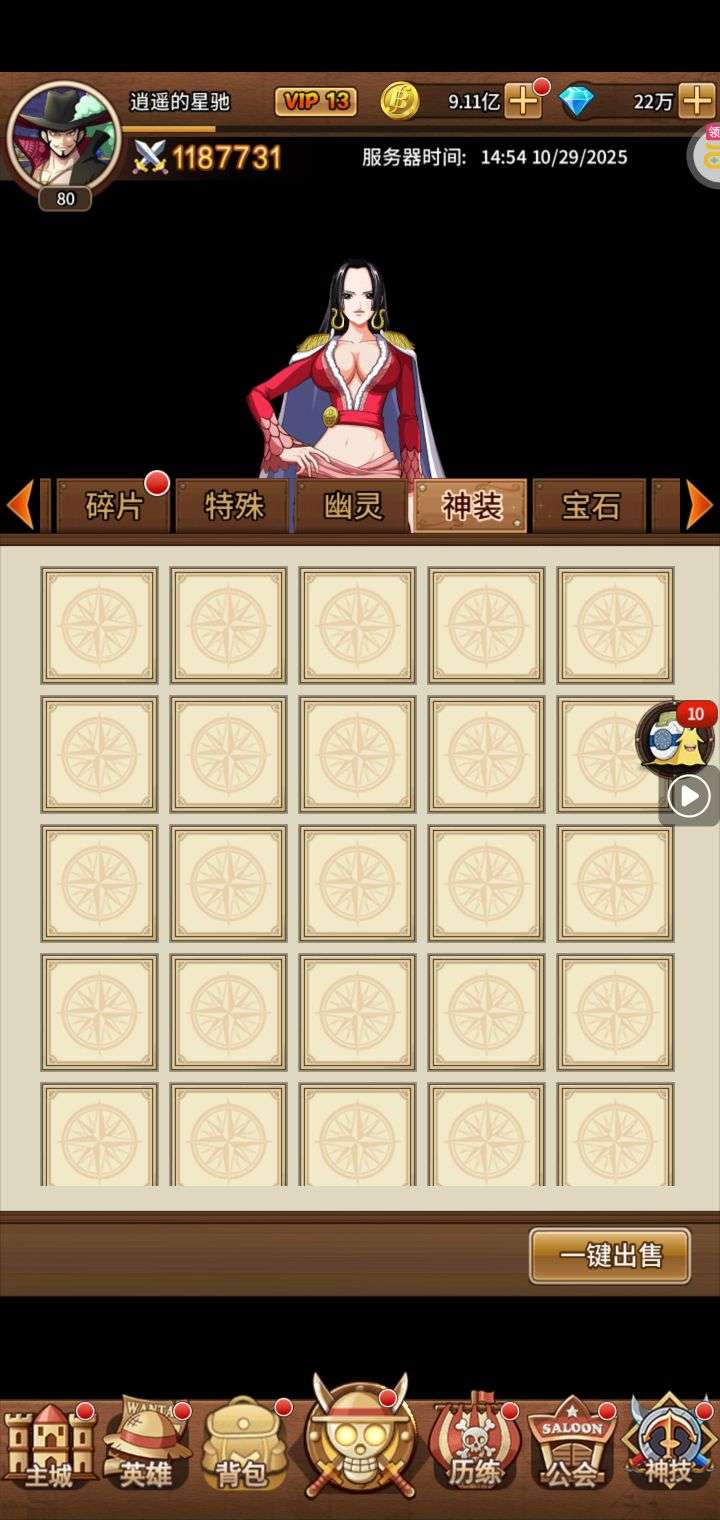Open the 历练 adventure section
This screenshot has width=720, height=1520.
(474, 1446)
